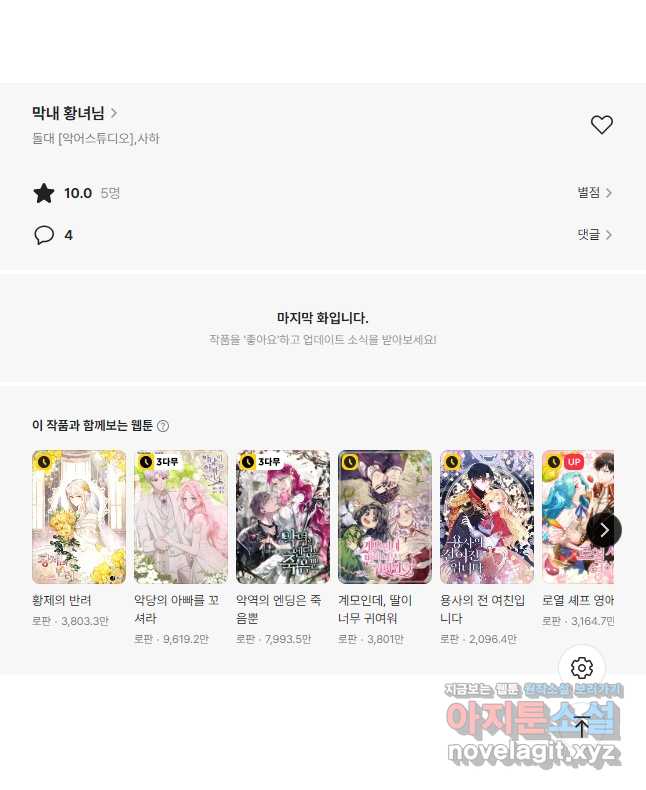Open the 용사의 전 여친입니다 webtoon
The width and height of the screenshot is (646, 790).
point(487,517)
